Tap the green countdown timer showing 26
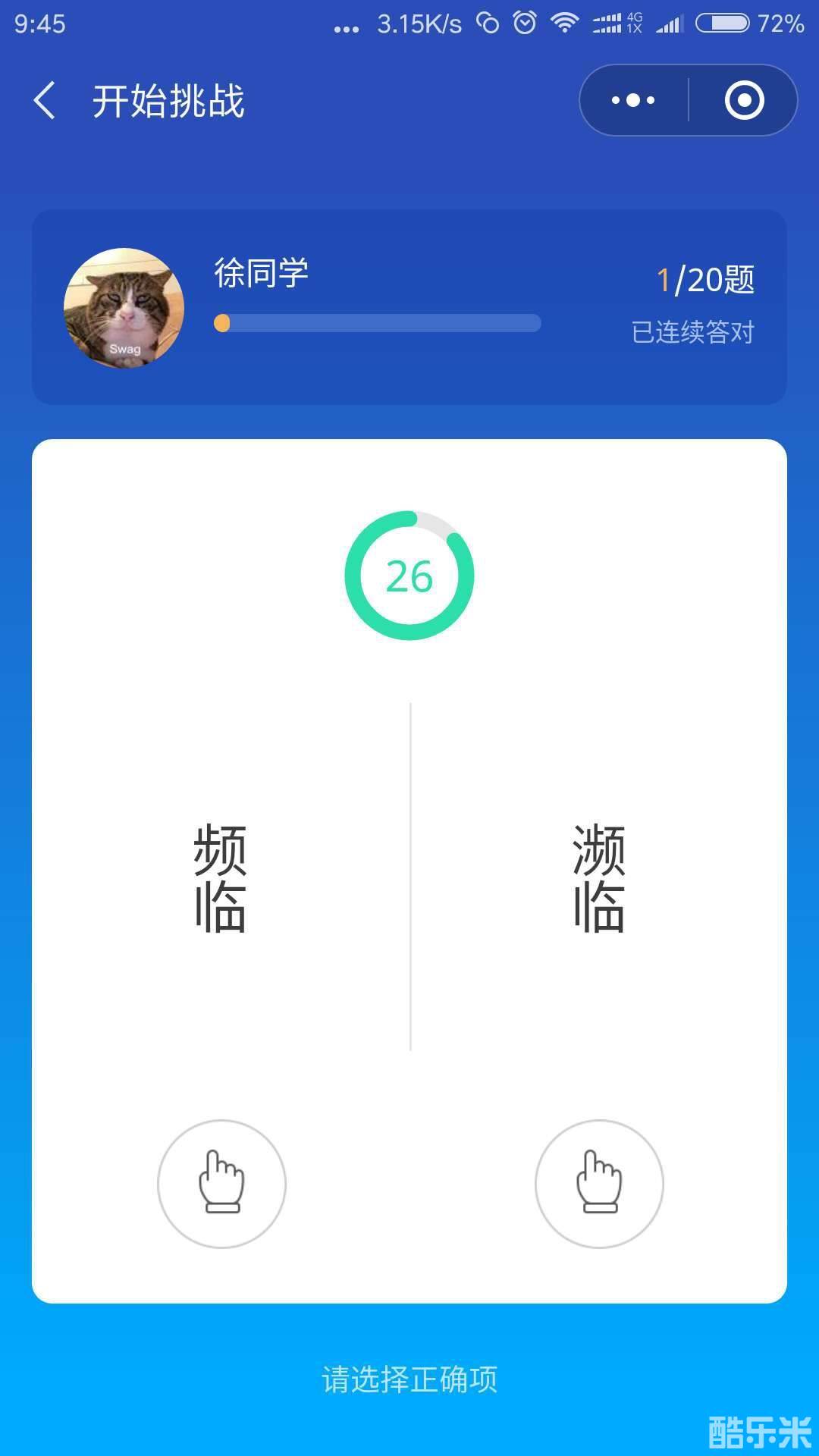The height and width of the screenshot is (1456, 819). coord(409,576)
